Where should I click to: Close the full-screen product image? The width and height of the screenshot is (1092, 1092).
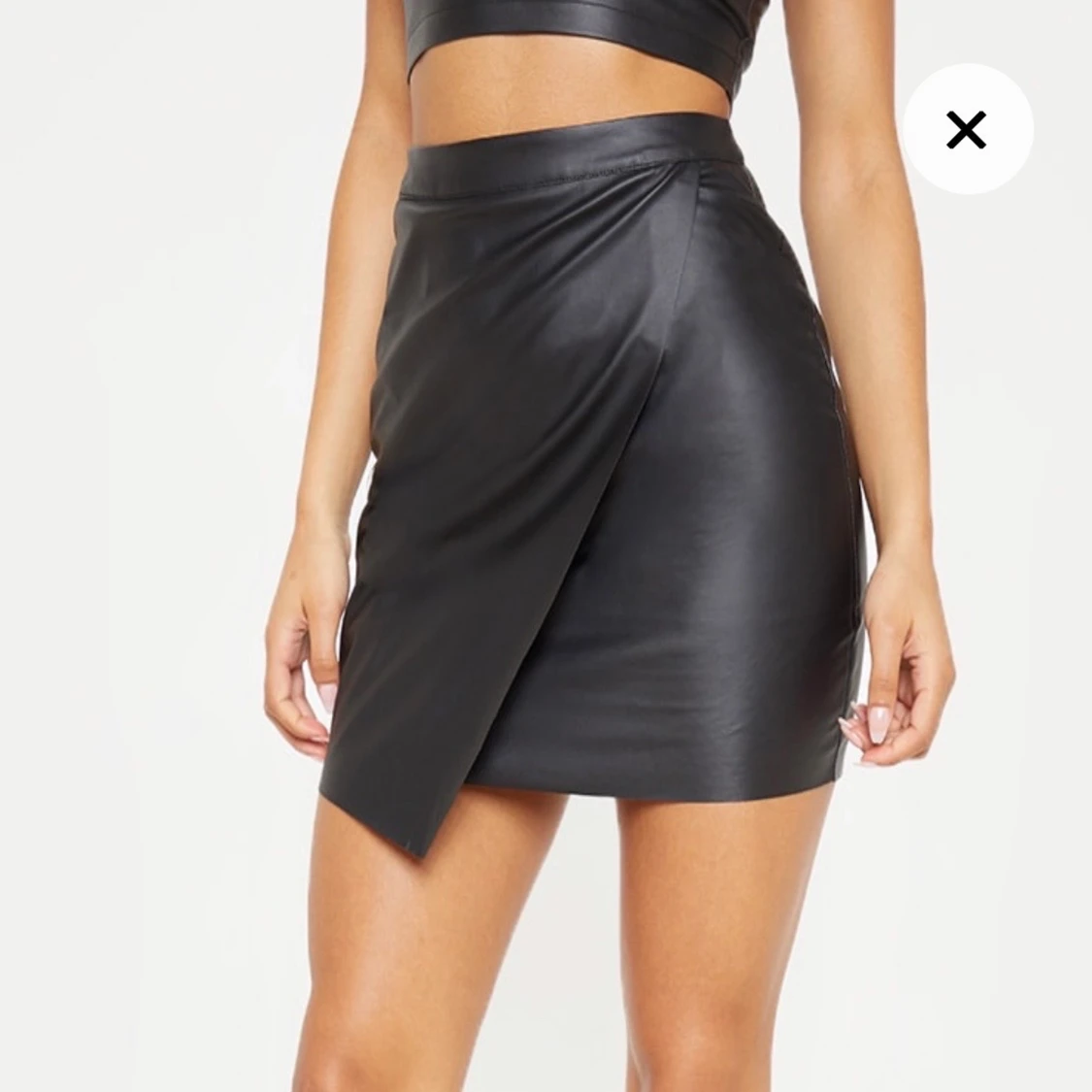(x=967, y=129)
